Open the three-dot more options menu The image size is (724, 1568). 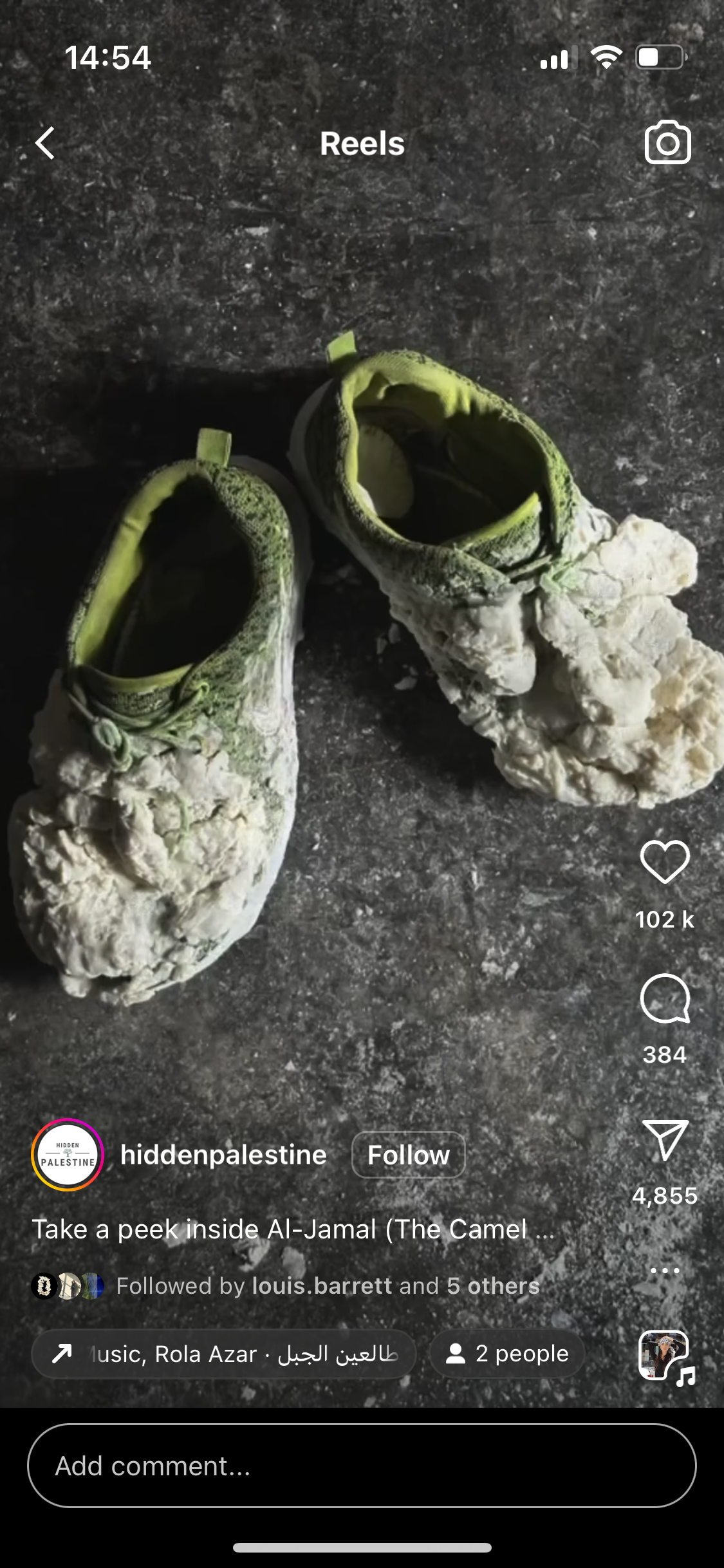point(665,1271)
